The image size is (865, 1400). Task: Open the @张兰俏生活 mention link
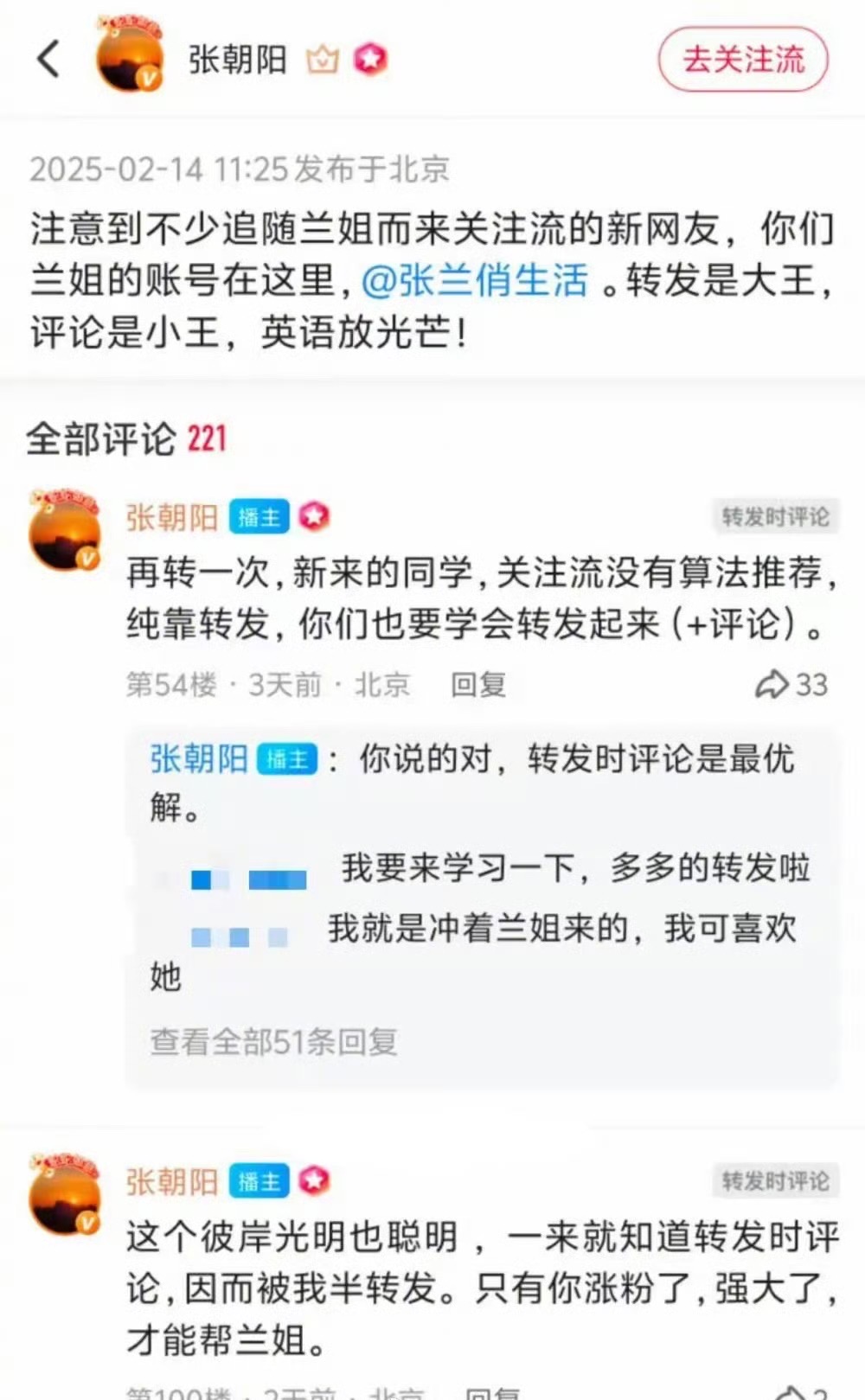(474, 281)
